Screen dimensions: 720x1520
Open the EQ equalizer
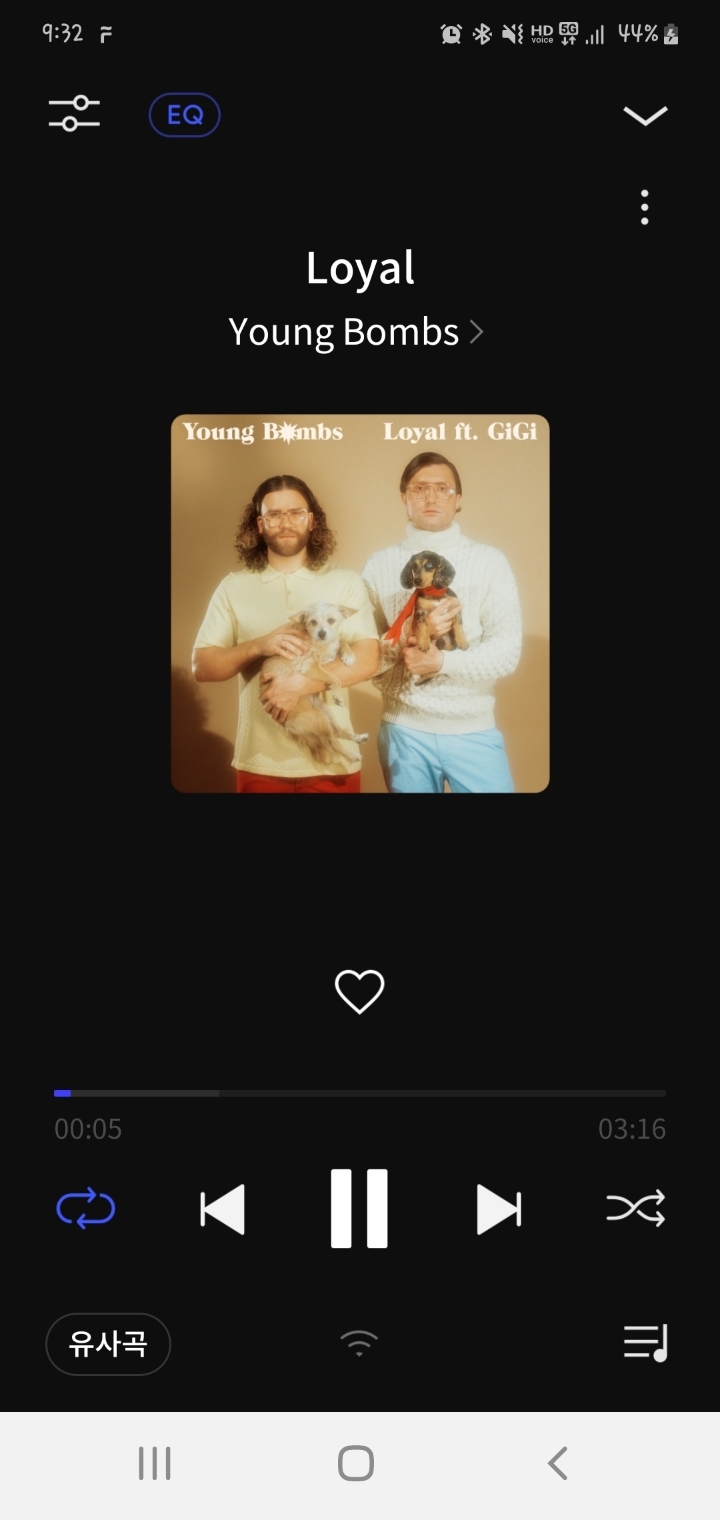point(185,115)
